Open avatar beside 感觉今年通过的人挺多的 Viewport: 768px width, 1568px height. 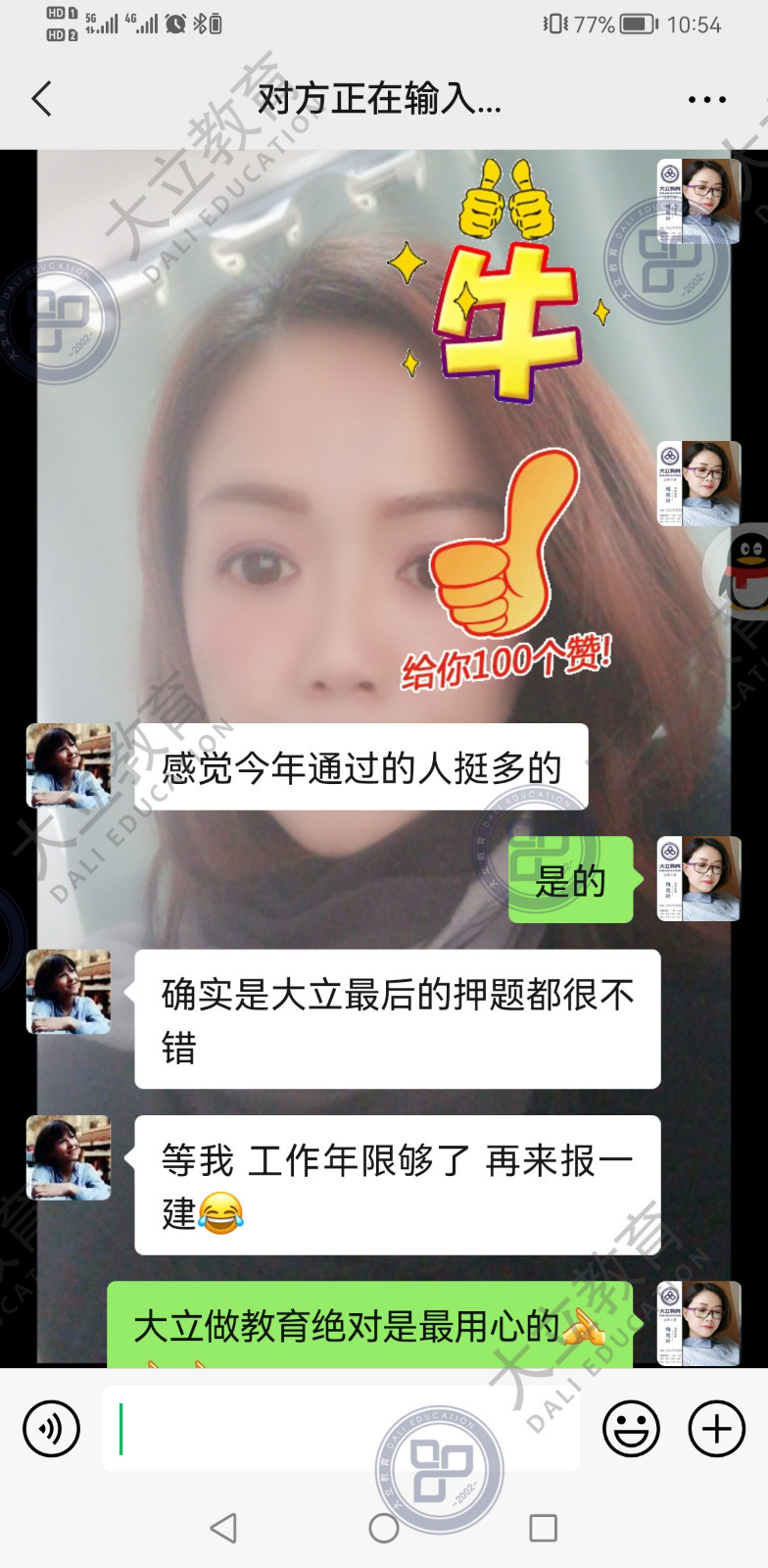tap(68, 765)
